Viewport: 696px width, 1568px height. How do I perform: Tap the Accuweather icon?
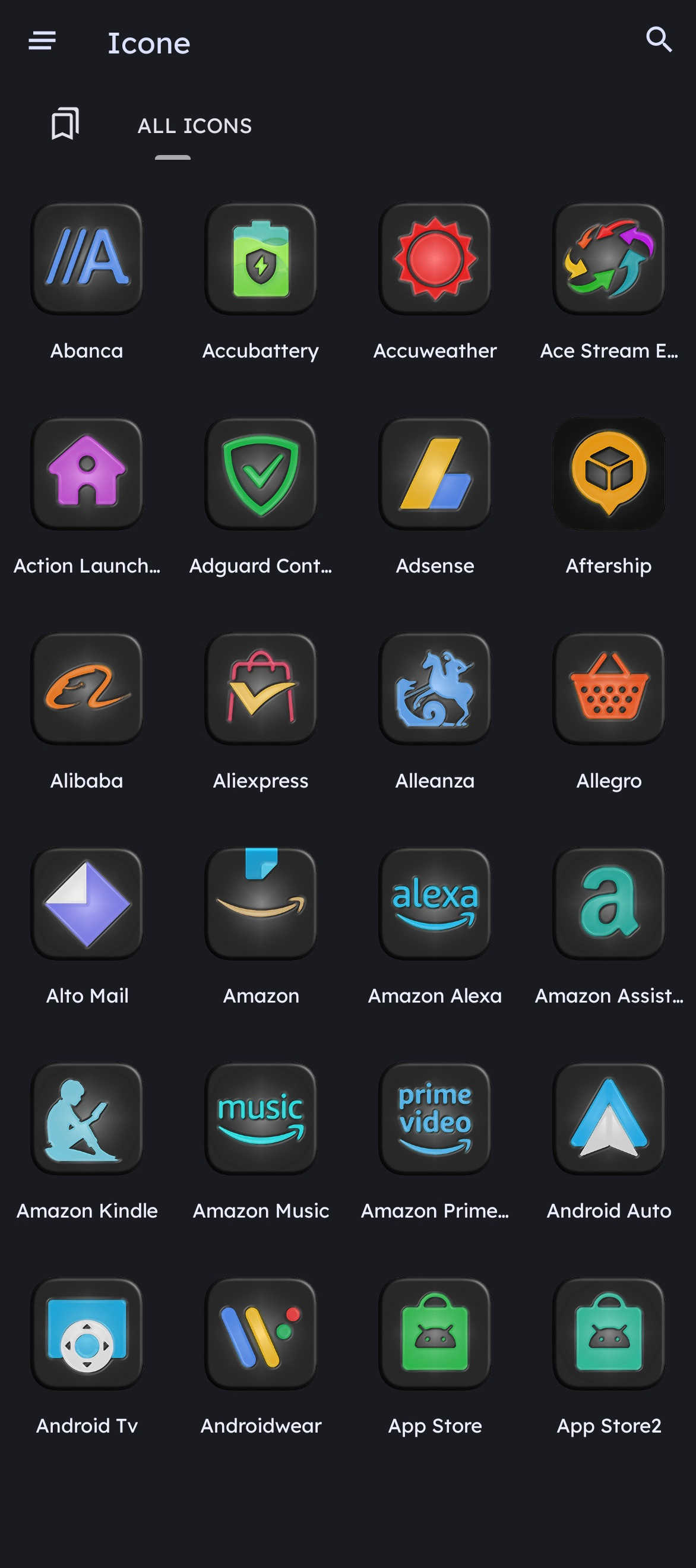[434, 259]
